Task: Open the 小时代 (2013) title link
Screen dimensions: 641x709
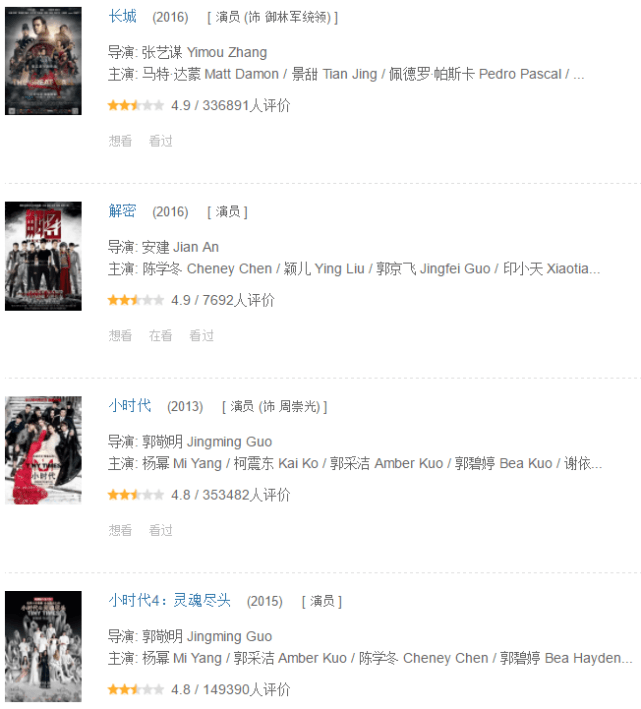Action: 130,405
